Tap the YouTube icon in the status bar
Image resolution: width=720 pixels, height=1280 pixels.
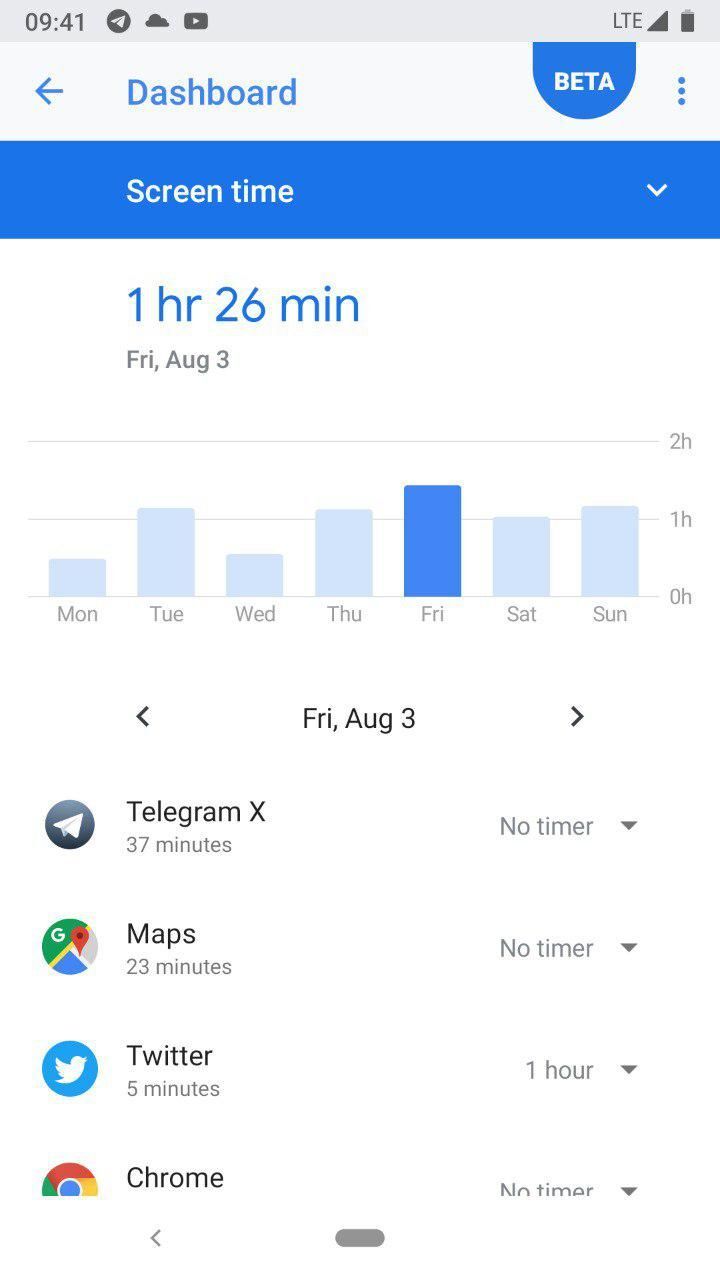click(x=196, y=18)
